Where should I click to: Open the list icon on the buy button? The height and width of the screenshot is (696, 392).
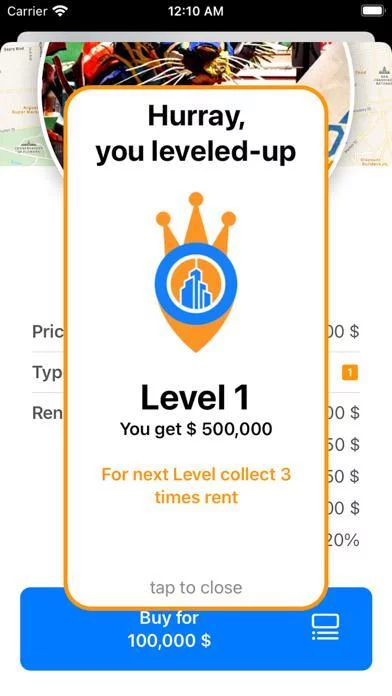pos(325,627)
